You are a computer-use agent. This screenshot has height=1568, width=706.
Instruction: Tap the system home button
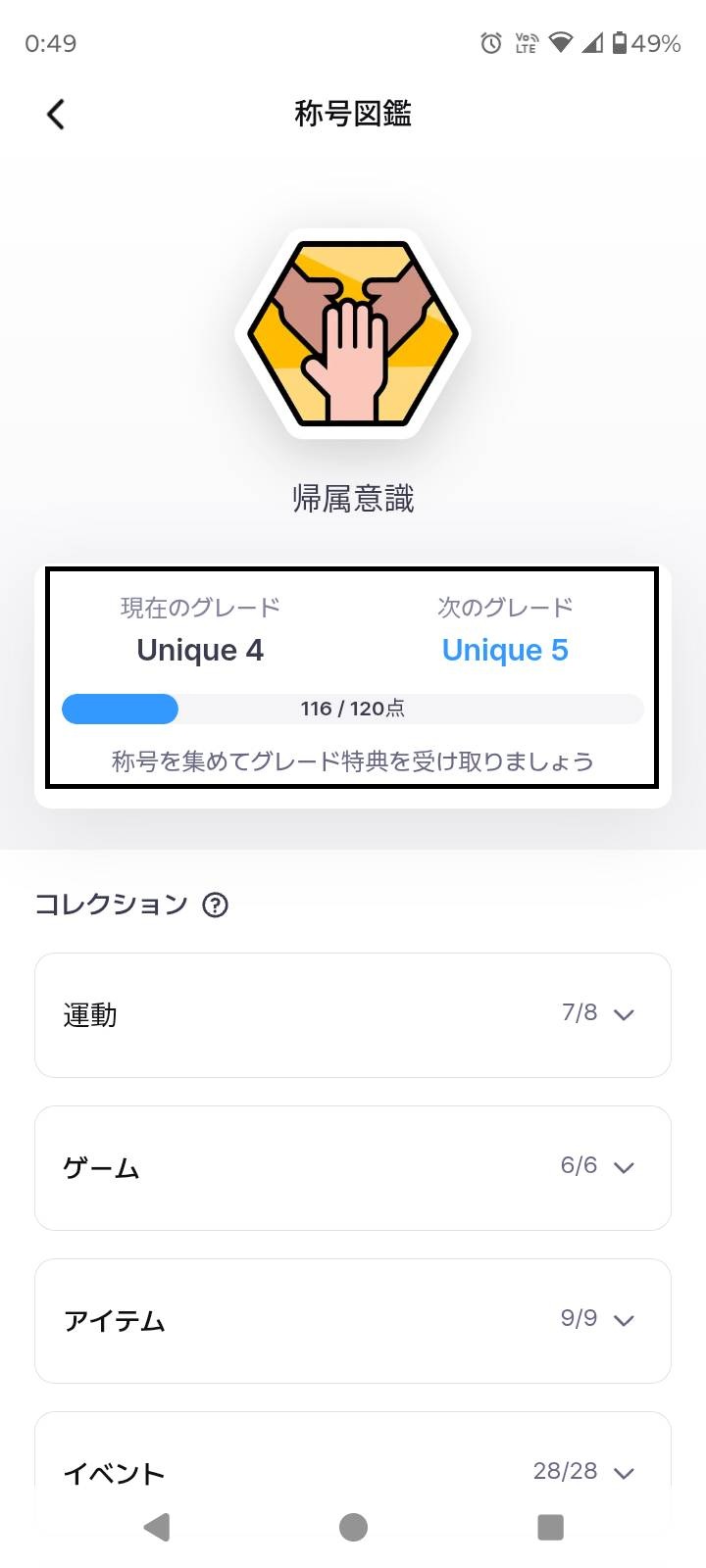click(x=353, y=1526)
